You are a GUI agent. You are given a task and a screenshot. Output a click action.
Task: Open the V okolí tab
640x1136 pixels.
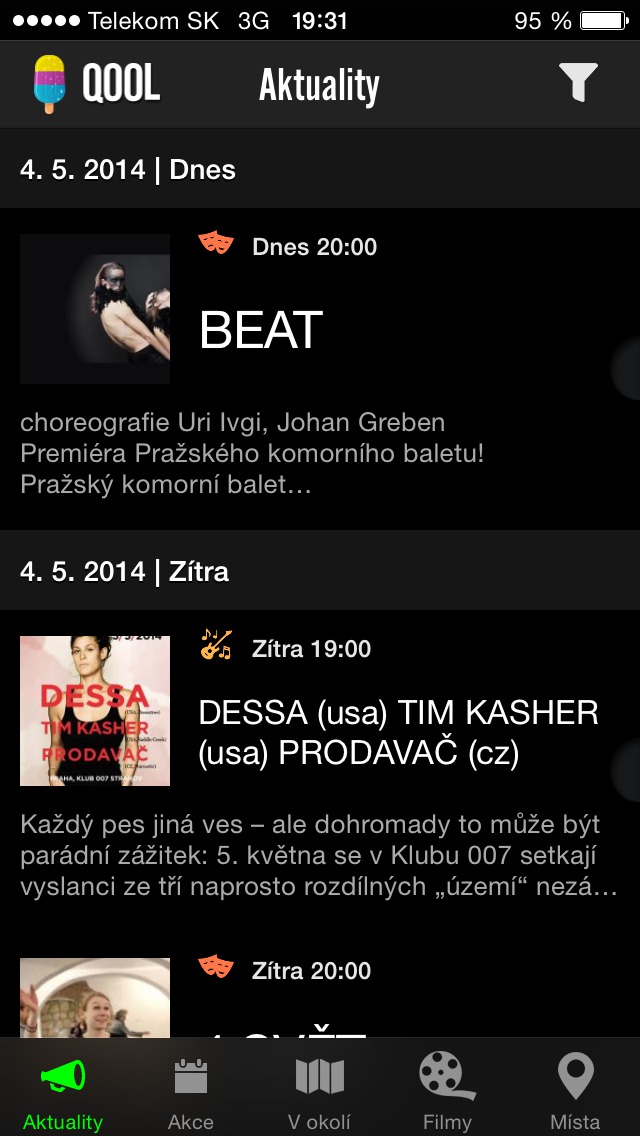(319, 1092)
